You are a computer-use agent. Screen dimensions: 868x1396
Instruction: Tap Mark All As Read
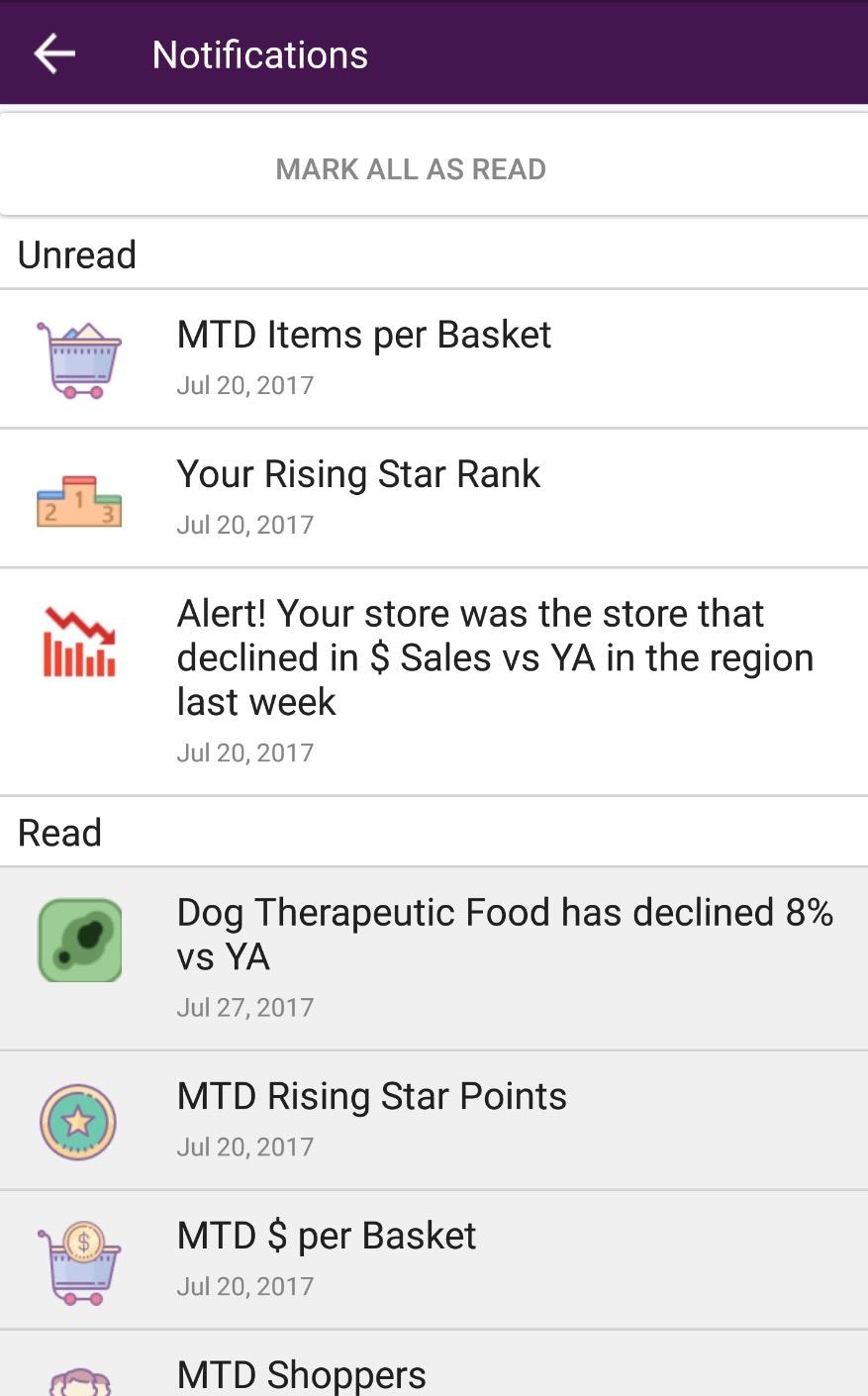[410, 168]
